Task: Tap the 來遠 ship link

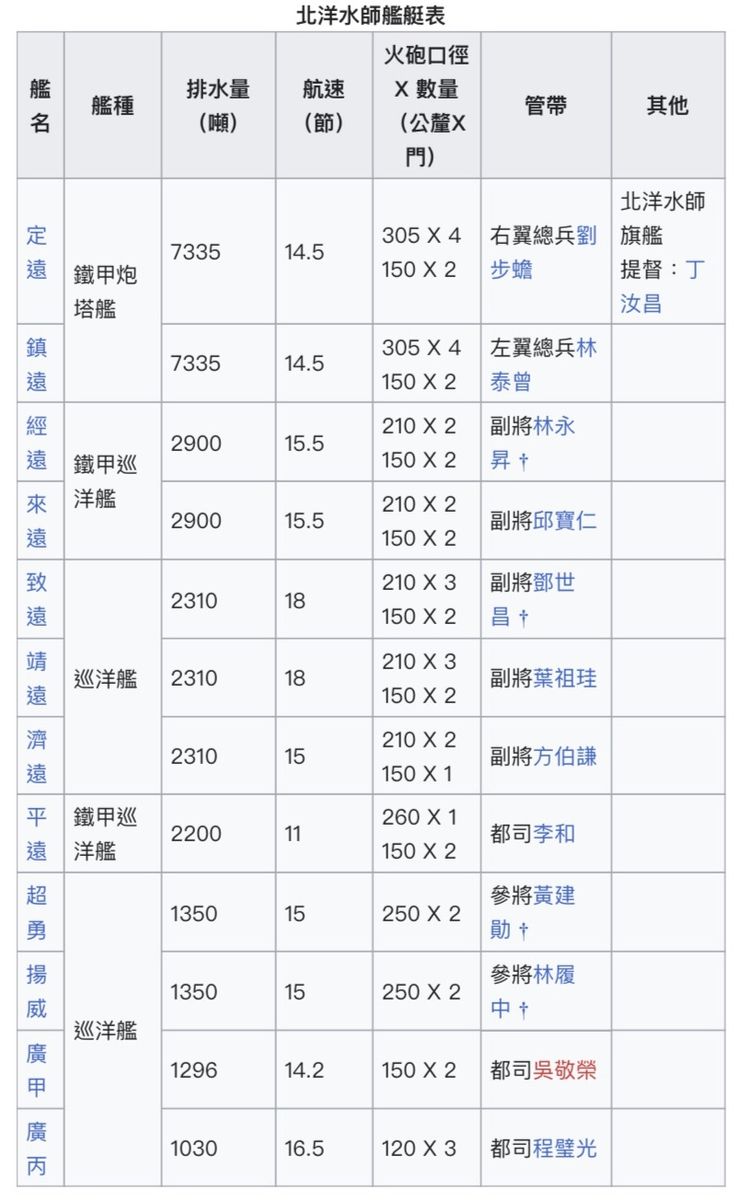Action: tap(37, 520)
